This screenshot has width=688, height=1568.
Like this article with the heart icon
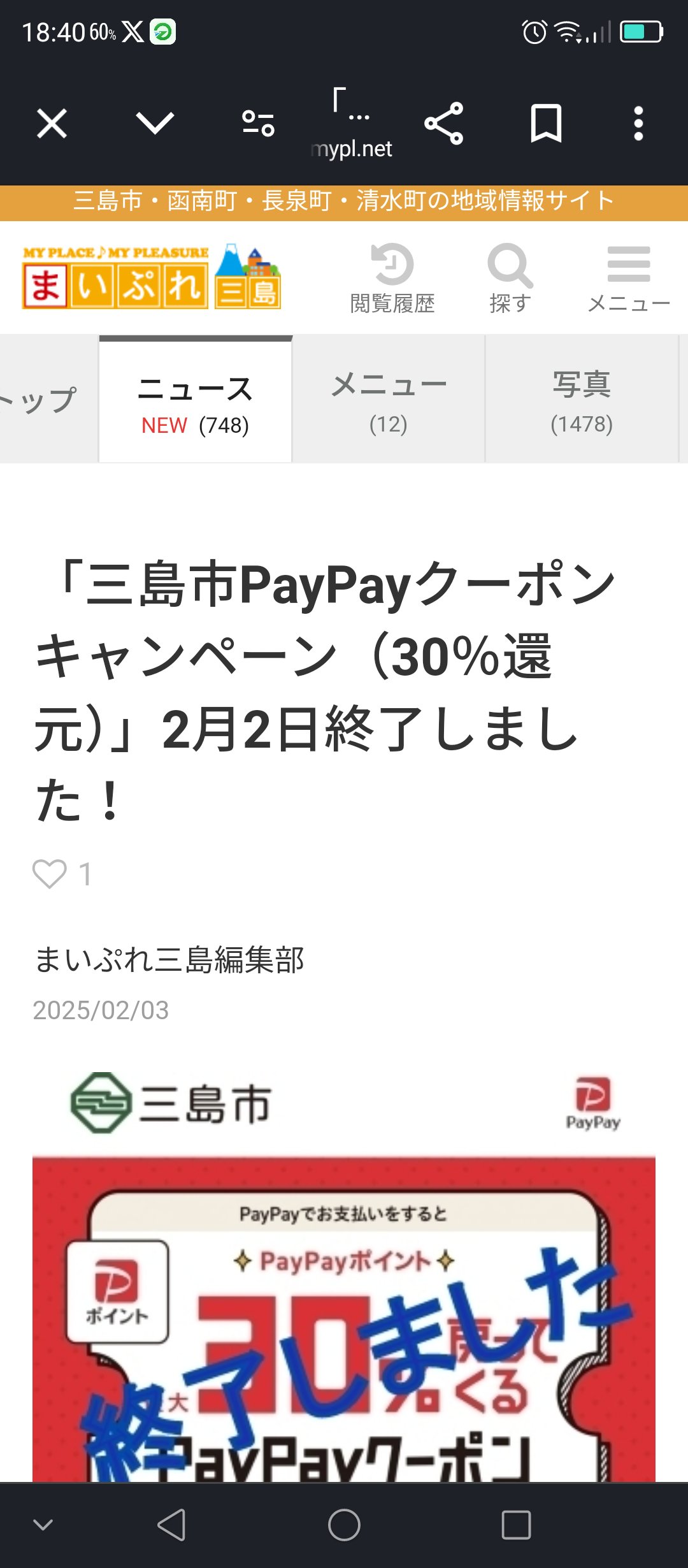pos(50,874)
